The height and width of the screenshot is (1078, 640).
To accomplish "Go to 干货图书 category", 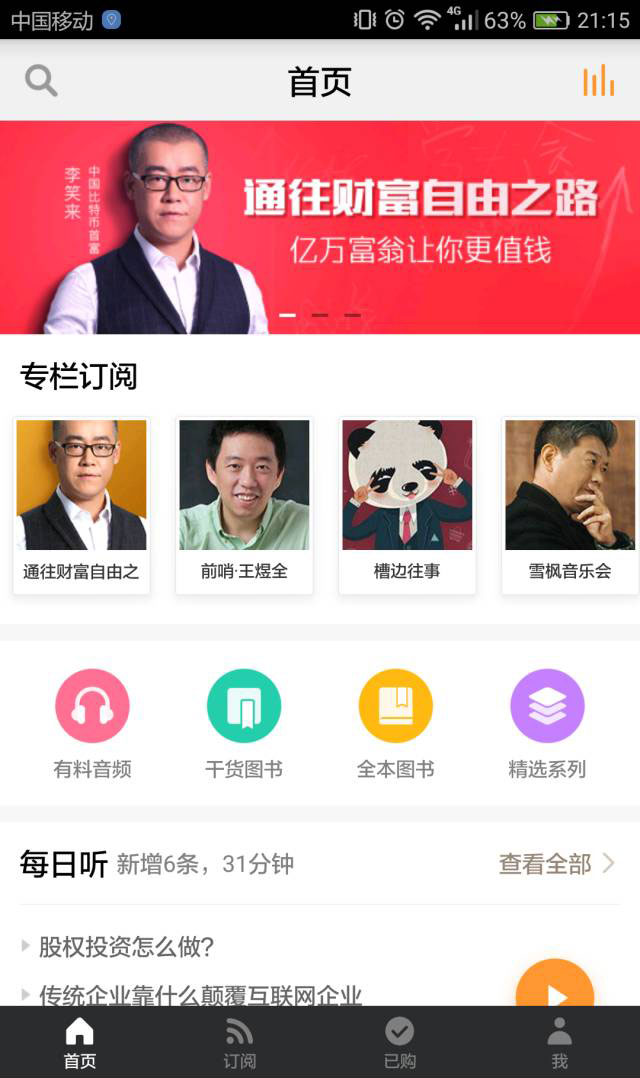I will [244, 724].
